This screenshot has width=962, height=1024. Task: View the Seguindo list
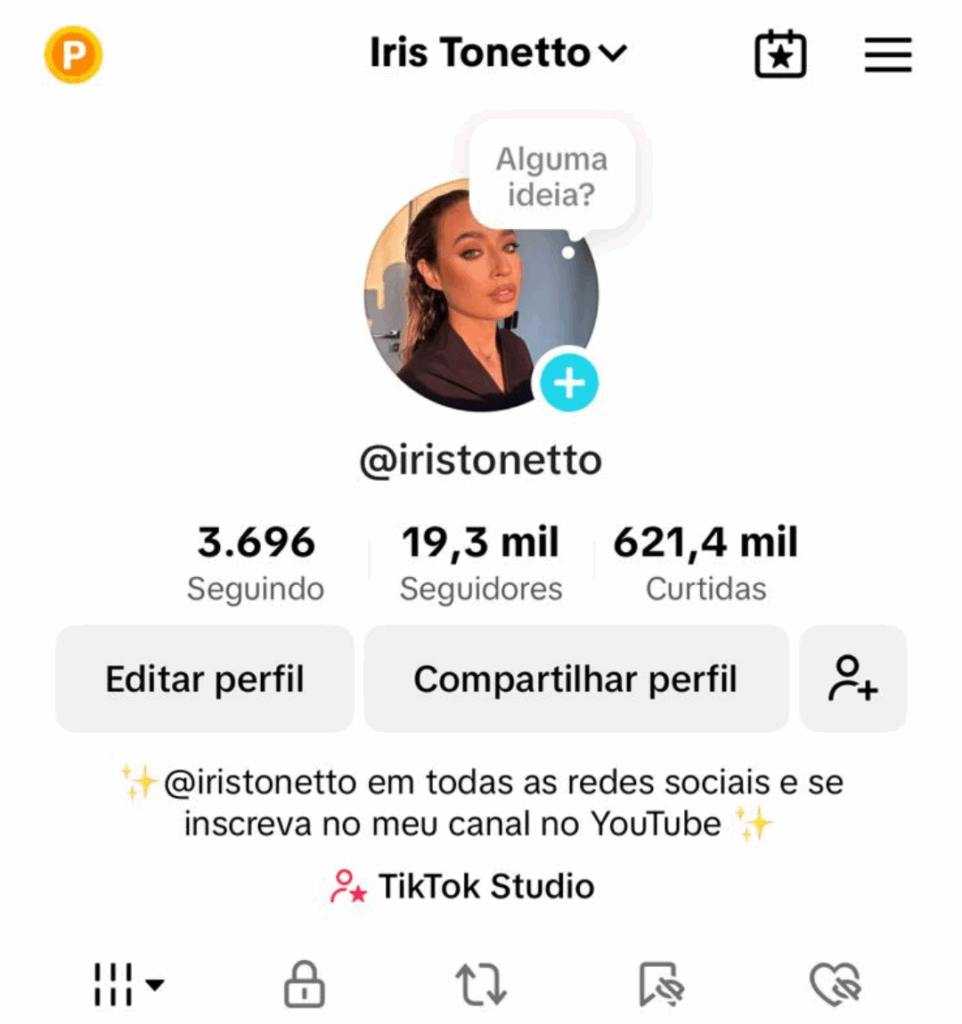(x=256, y=564)
